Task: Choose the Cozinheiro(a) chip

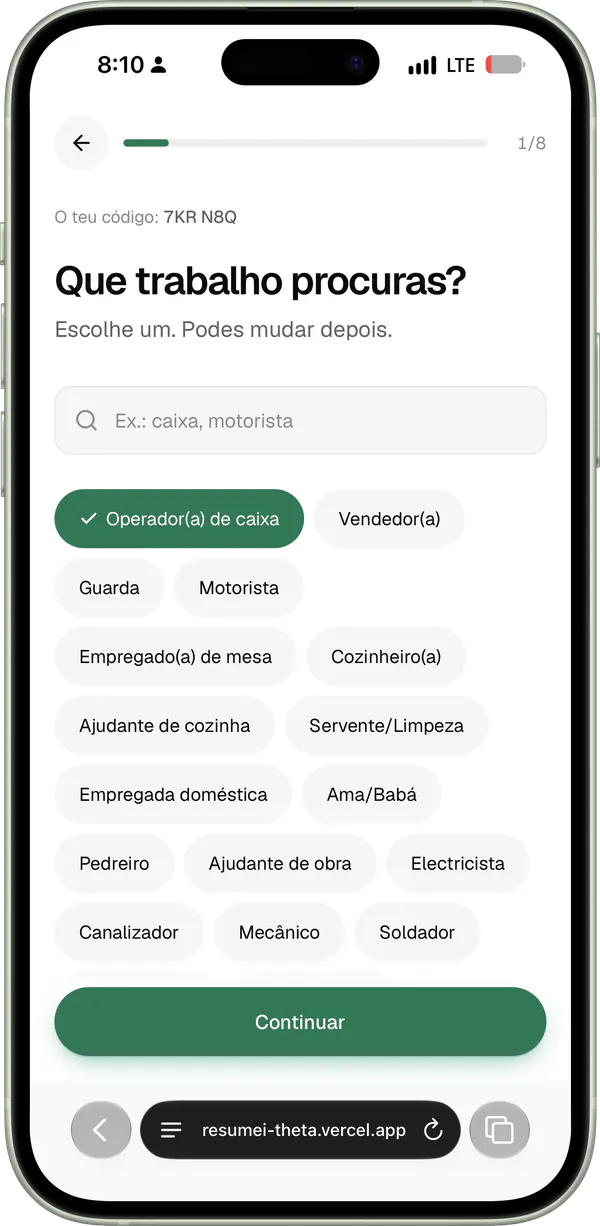Action: click(x=386, y=657)
